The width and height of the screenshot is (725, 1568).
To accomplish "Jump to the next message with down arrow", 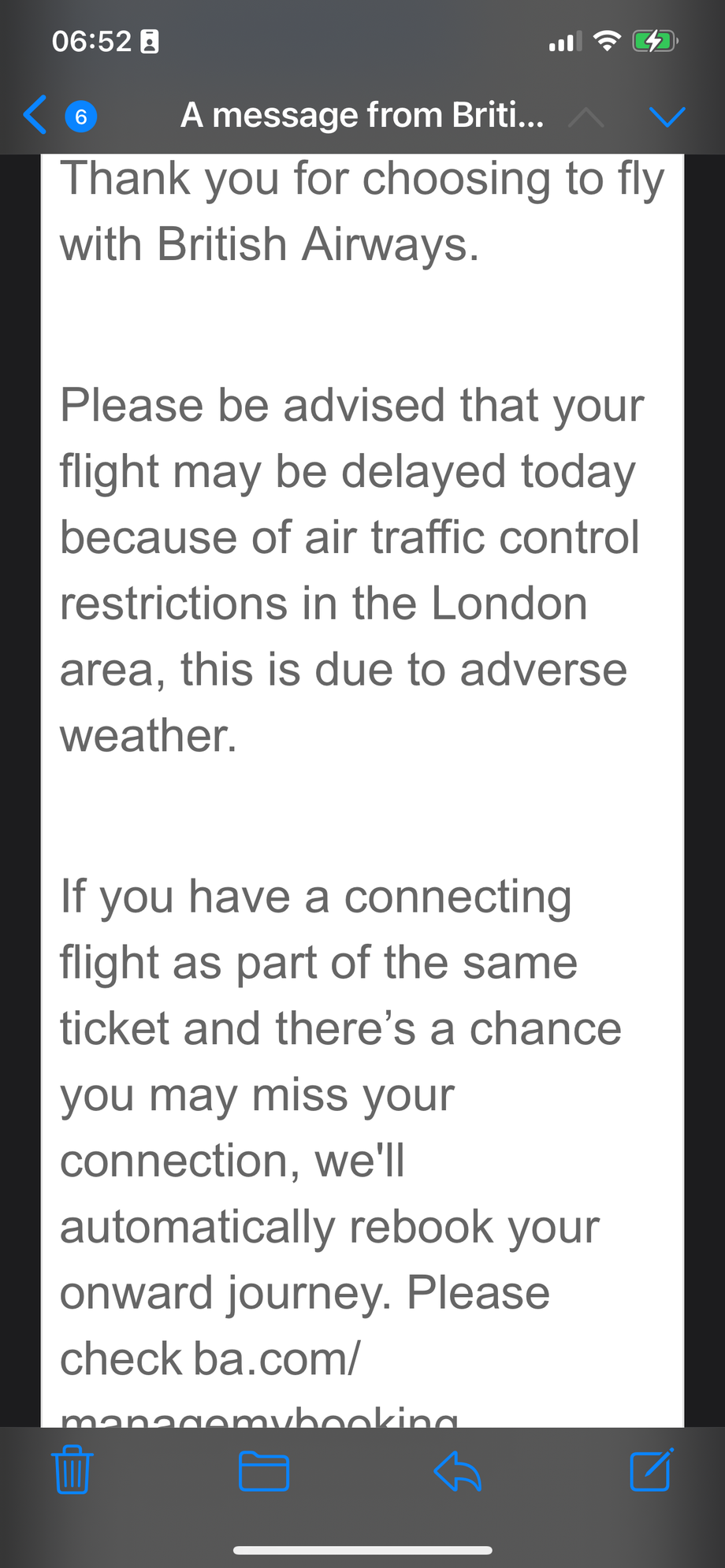I will 667,117.
